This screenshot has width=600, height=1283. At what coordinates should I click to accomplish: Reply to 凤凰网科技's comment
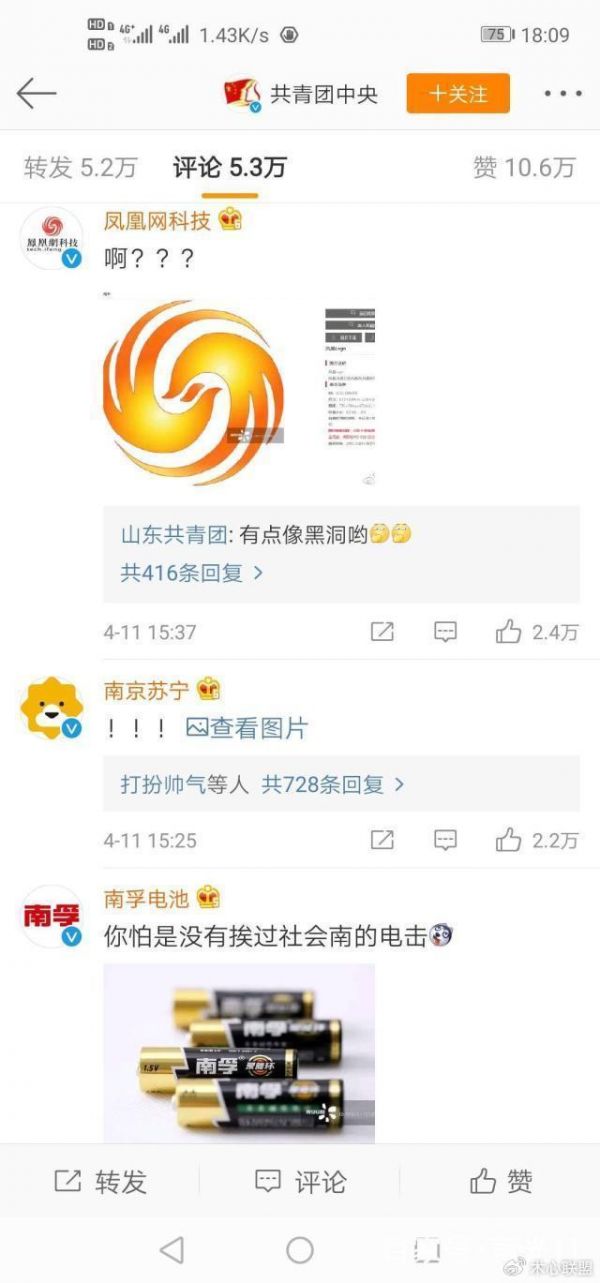pos(445,632)
